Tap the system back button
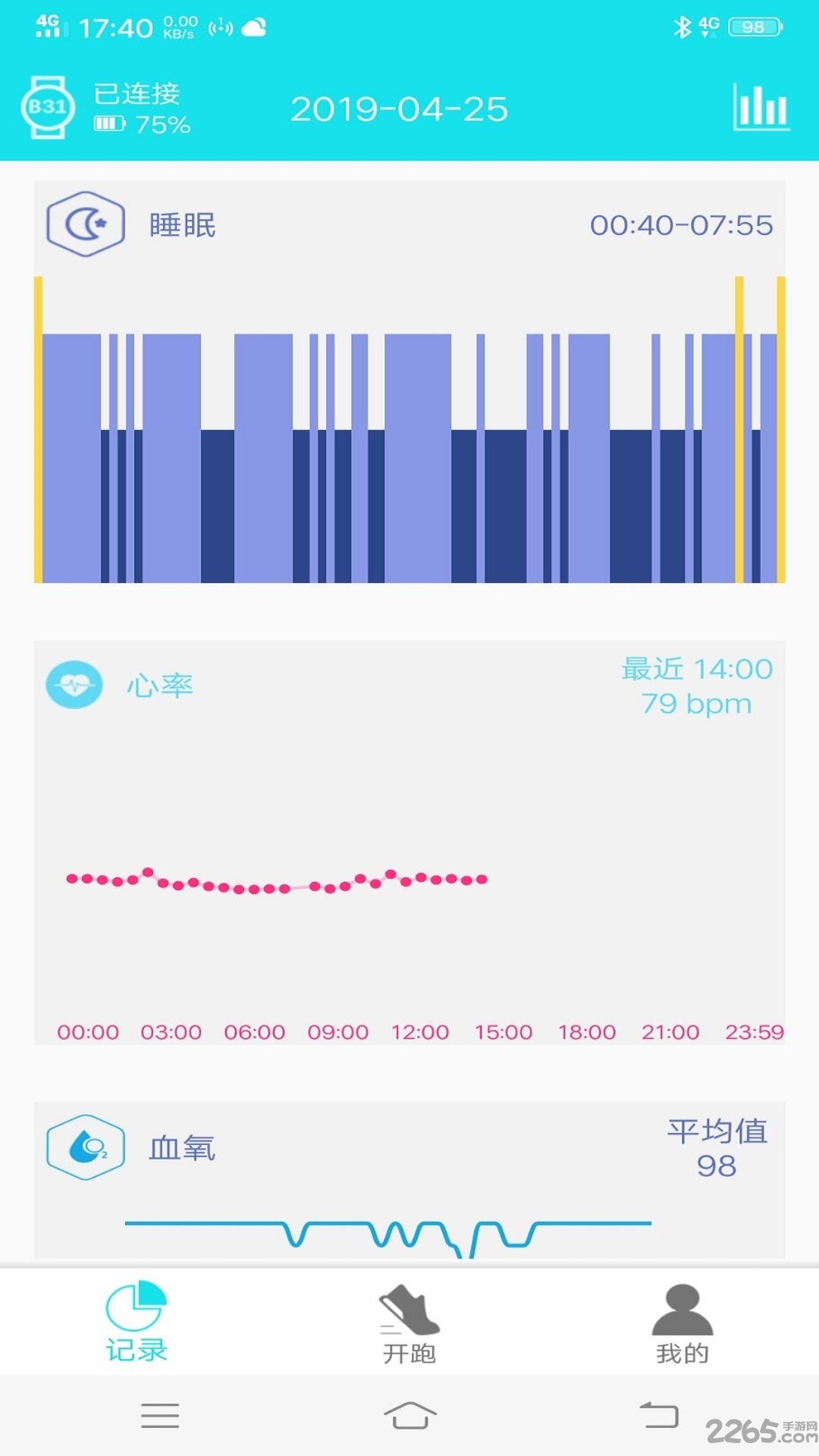819x1456 pixels. (659, 1415)
